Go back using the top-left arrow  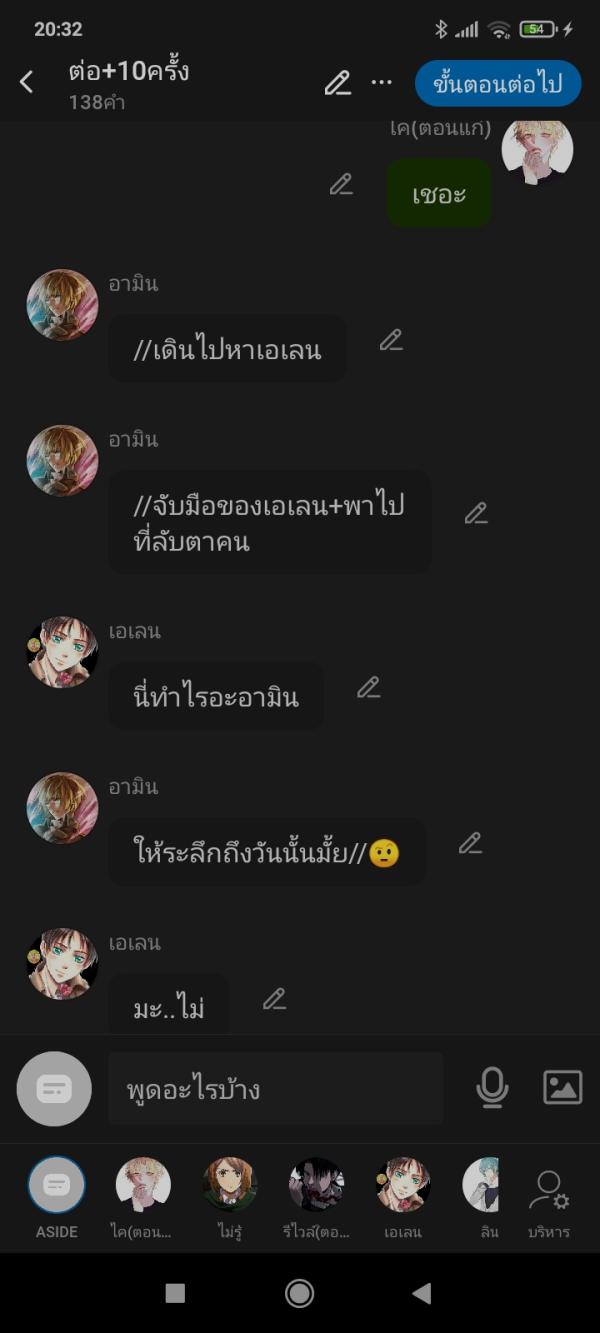click(x=27, y=83)
